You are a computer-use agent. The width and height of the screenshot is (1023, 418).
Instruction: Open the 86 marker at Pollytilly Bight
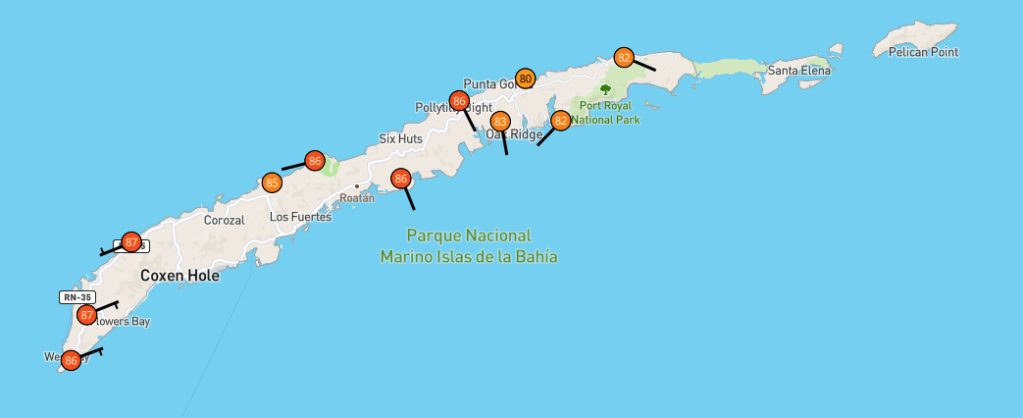point(460,100)
